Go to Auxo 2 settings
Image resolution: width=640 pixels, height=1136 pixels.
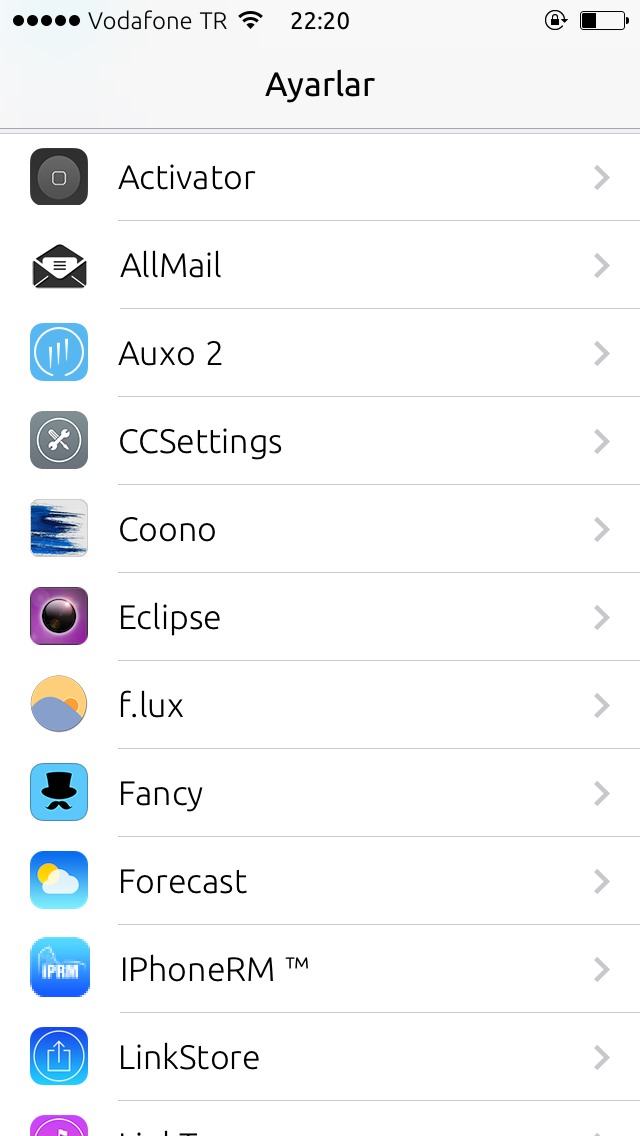point(320,353)
